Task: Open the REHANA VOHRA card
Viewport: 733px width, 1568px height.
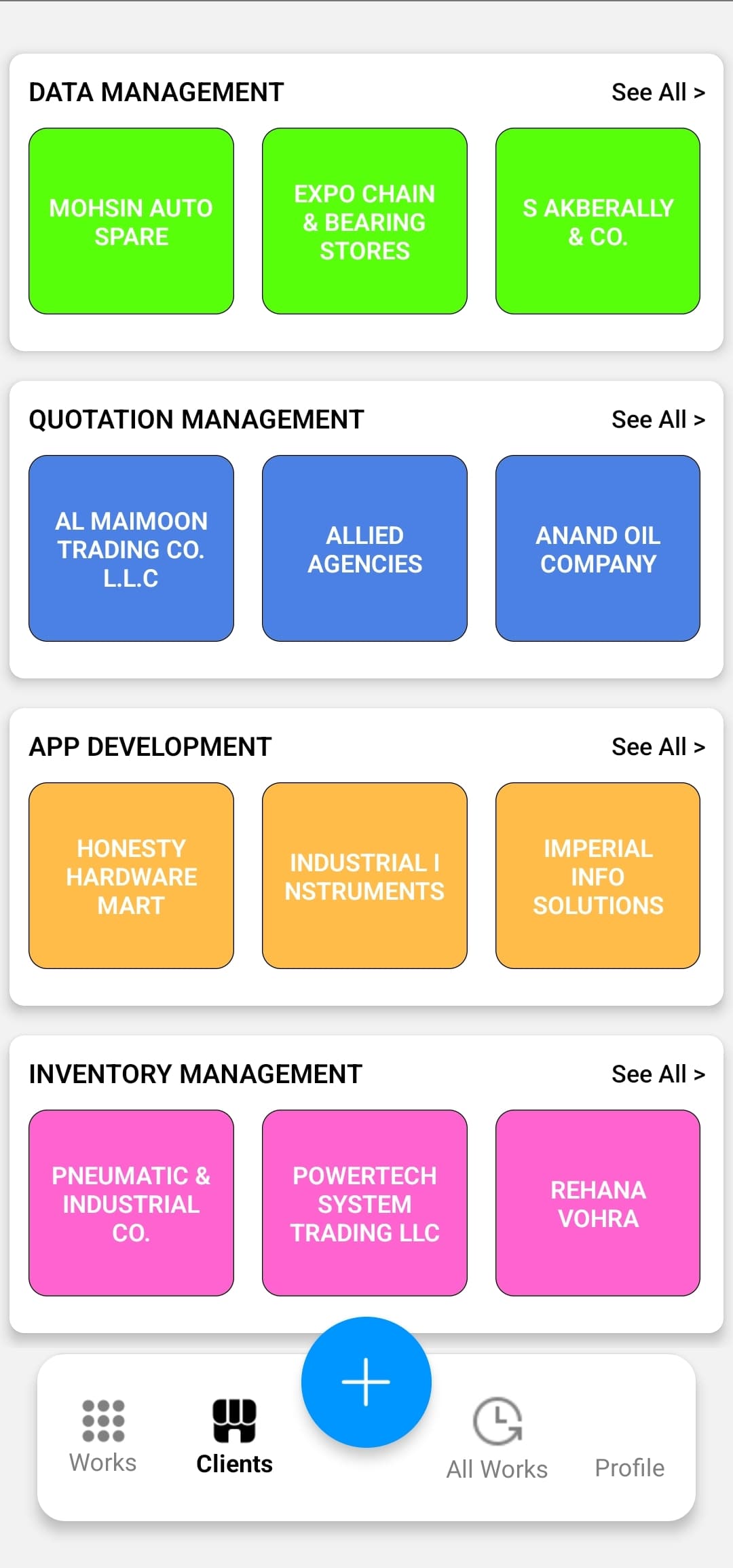Action: pos(597,1203)
